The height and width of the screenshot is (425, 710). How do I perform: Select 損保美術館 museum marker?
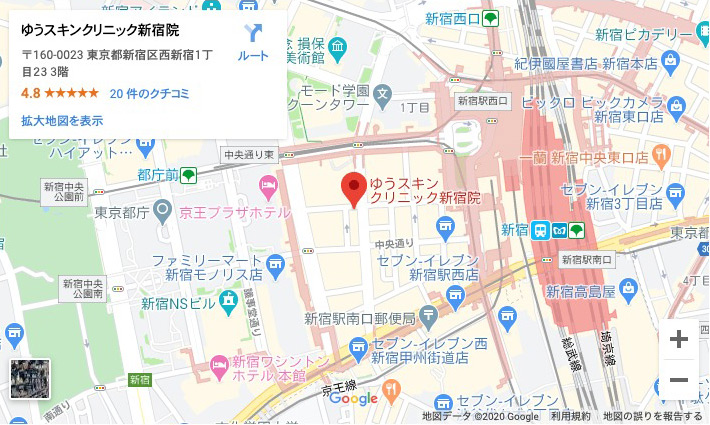337,48
